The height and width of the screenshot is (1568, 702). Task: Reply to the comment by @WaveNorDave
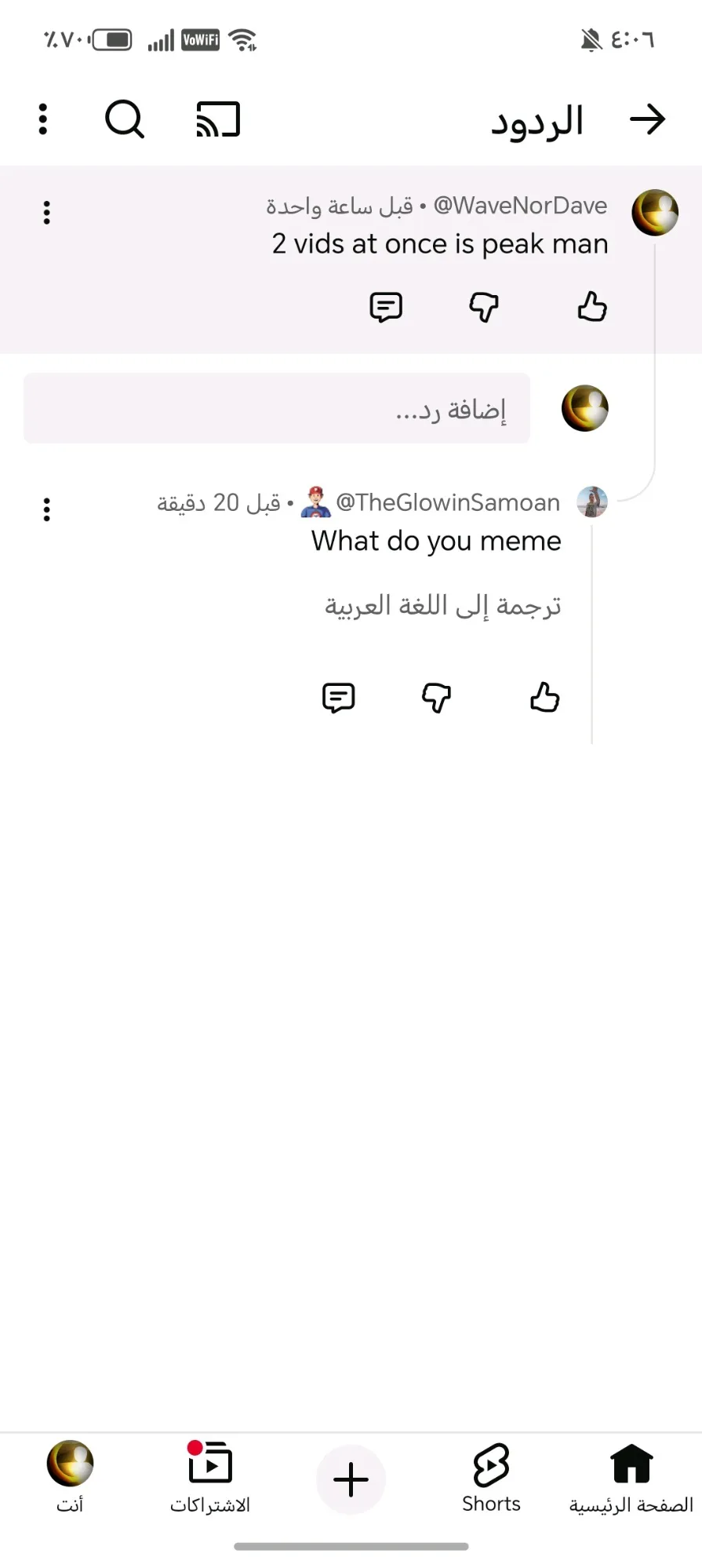coord(386,307)
